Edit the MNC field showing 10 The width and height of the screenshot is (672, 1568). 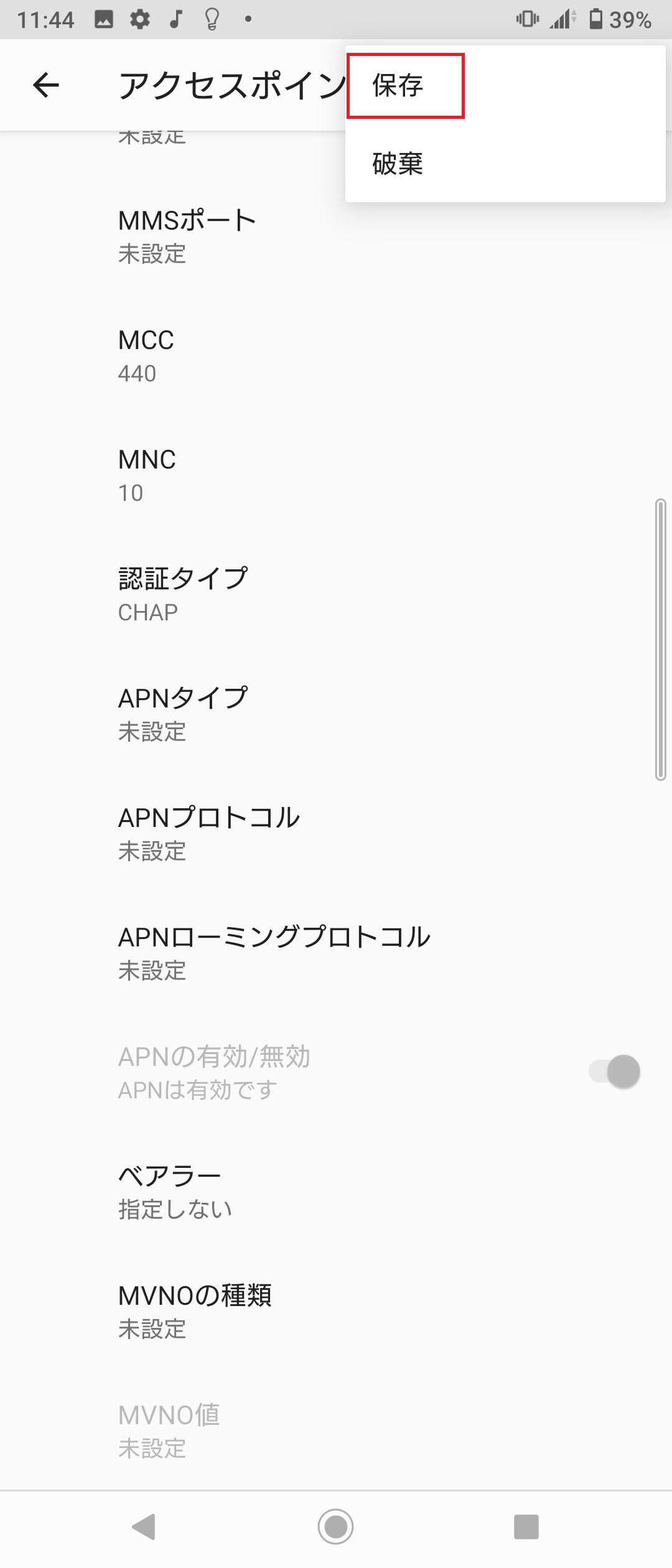(249, 474)
